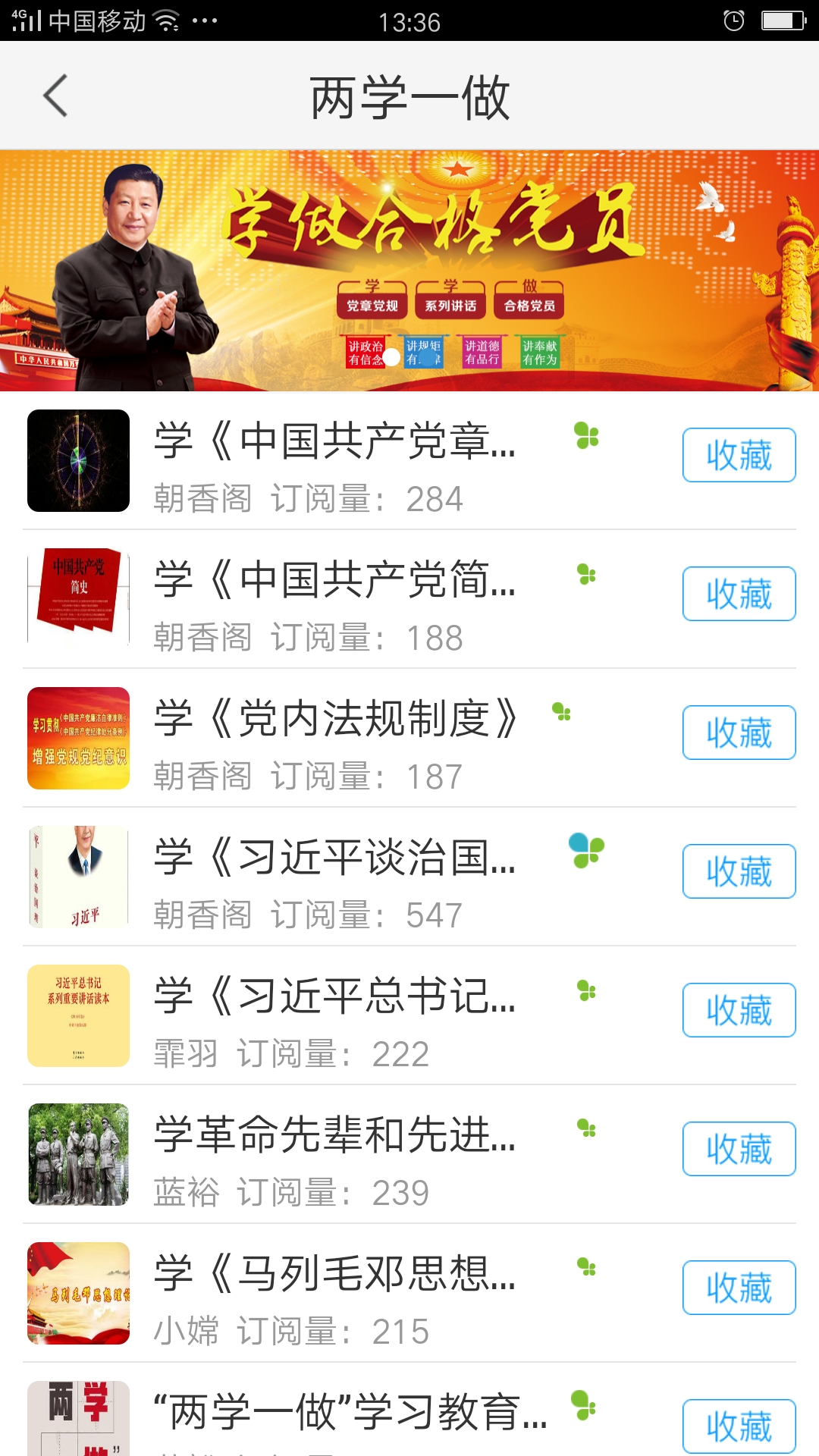
Task: Tap 收藏 for 学《马列毛邓思想...
Action: point(739,1288)
